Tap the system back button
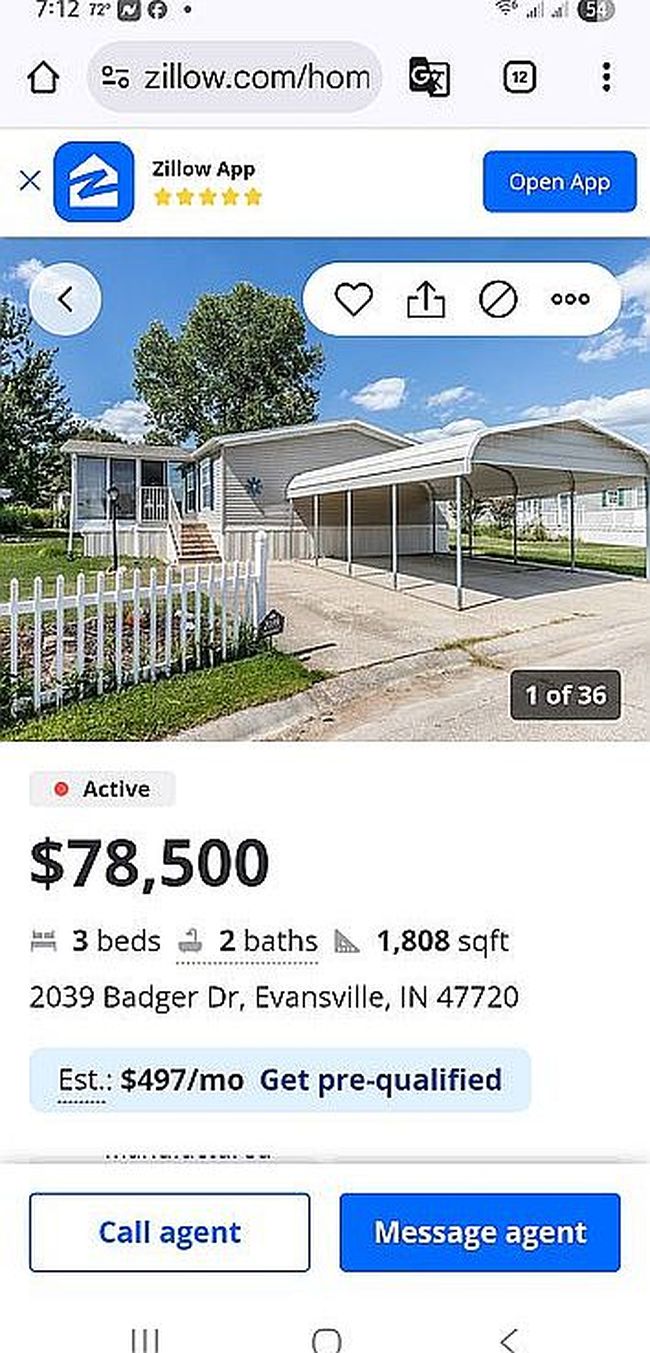650x1353 pixels. click(508, 1339)
